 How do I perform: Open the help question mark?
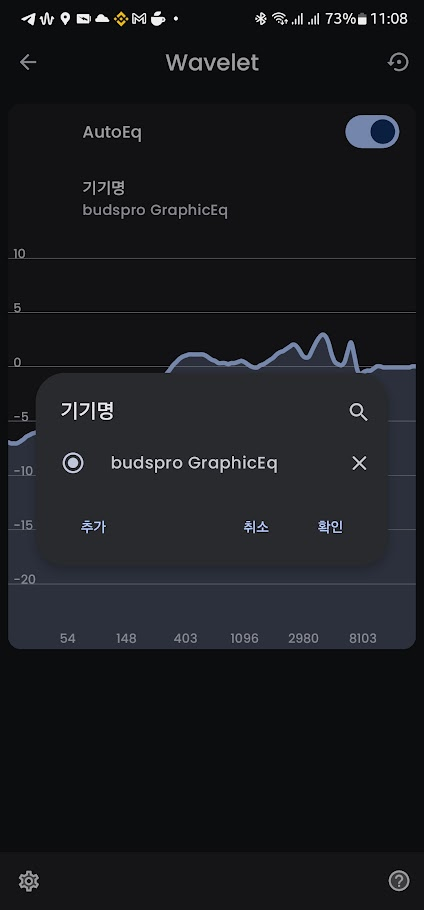tap(398, 881)
